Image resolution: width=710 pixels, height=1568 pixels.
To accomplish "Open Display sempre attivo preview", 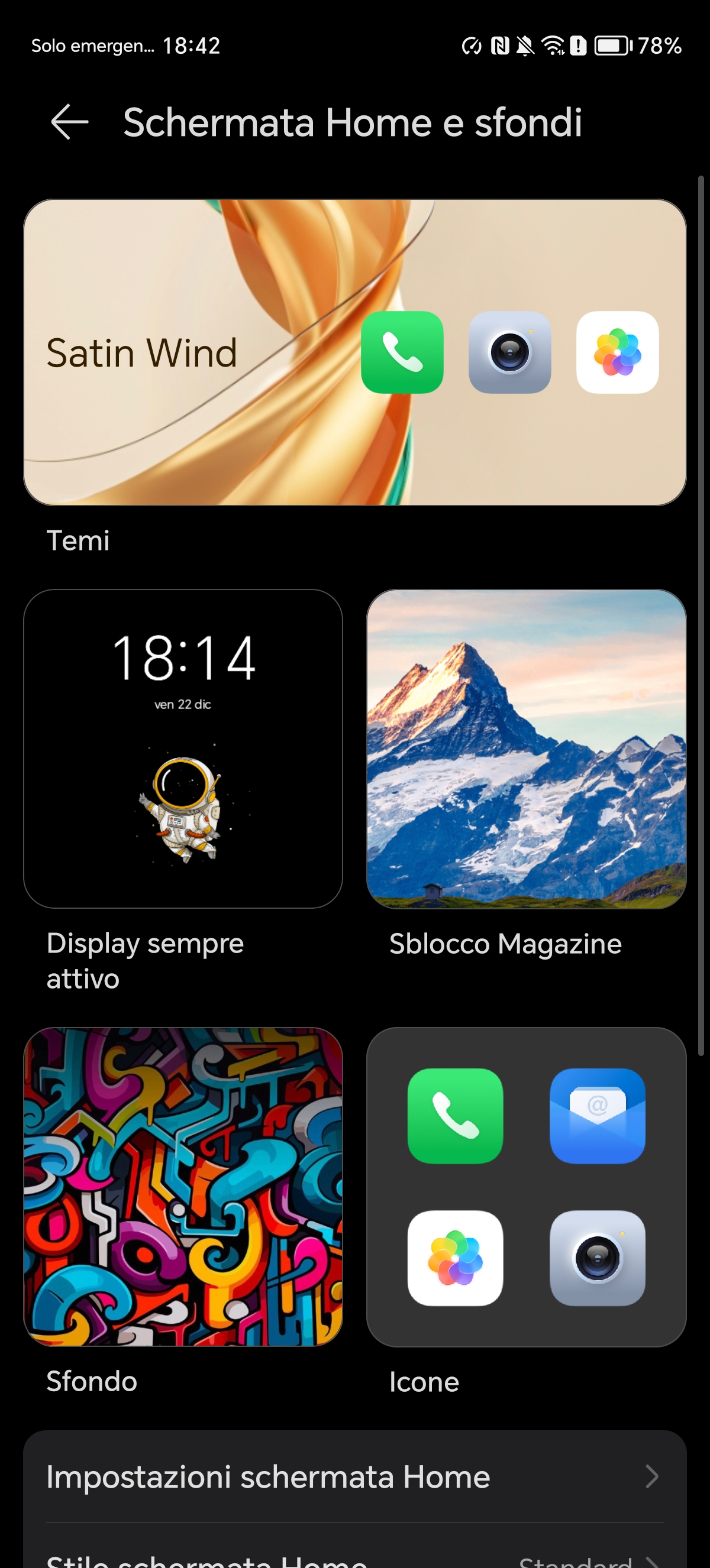I will click(183, 748).
